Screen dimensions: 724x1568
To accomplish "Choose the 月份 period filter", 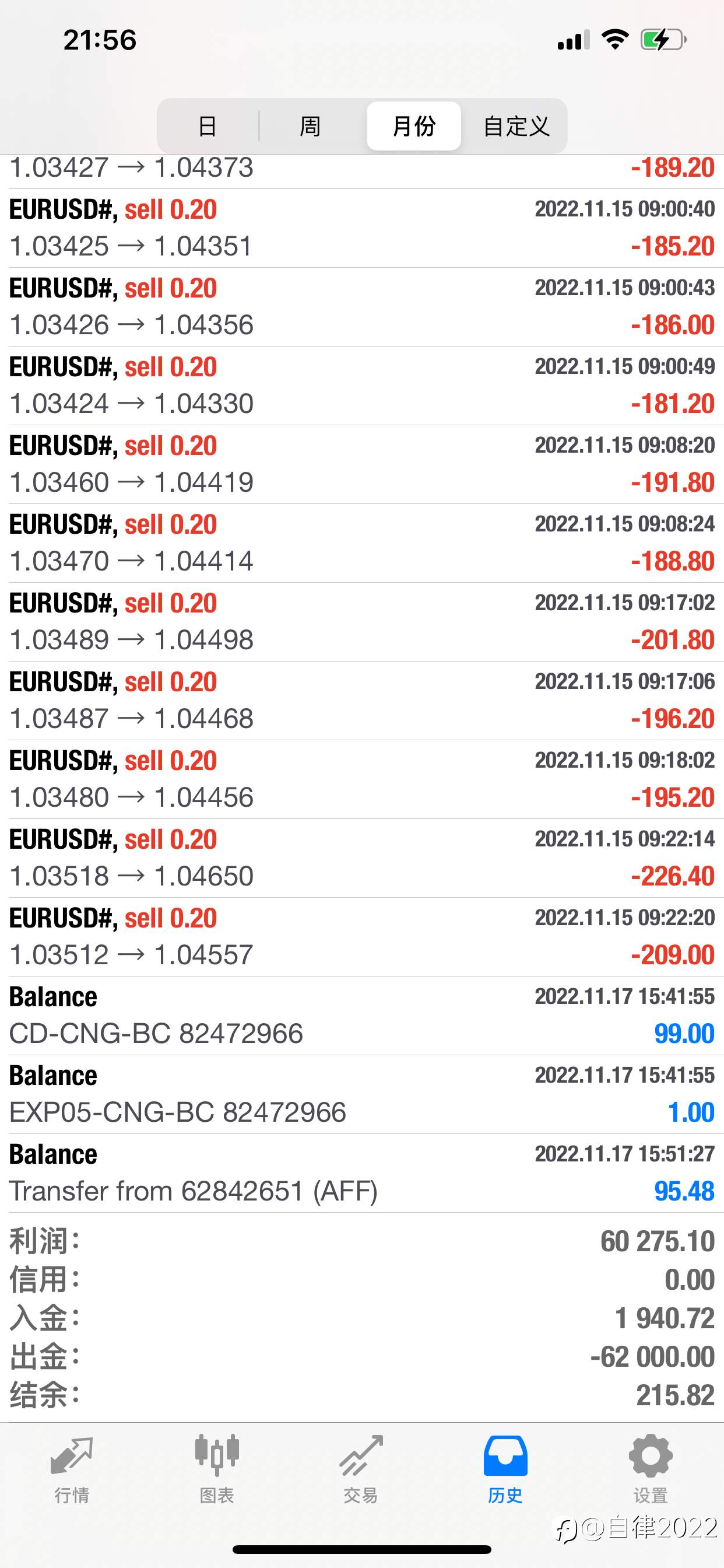I will (x=414, y=126).
